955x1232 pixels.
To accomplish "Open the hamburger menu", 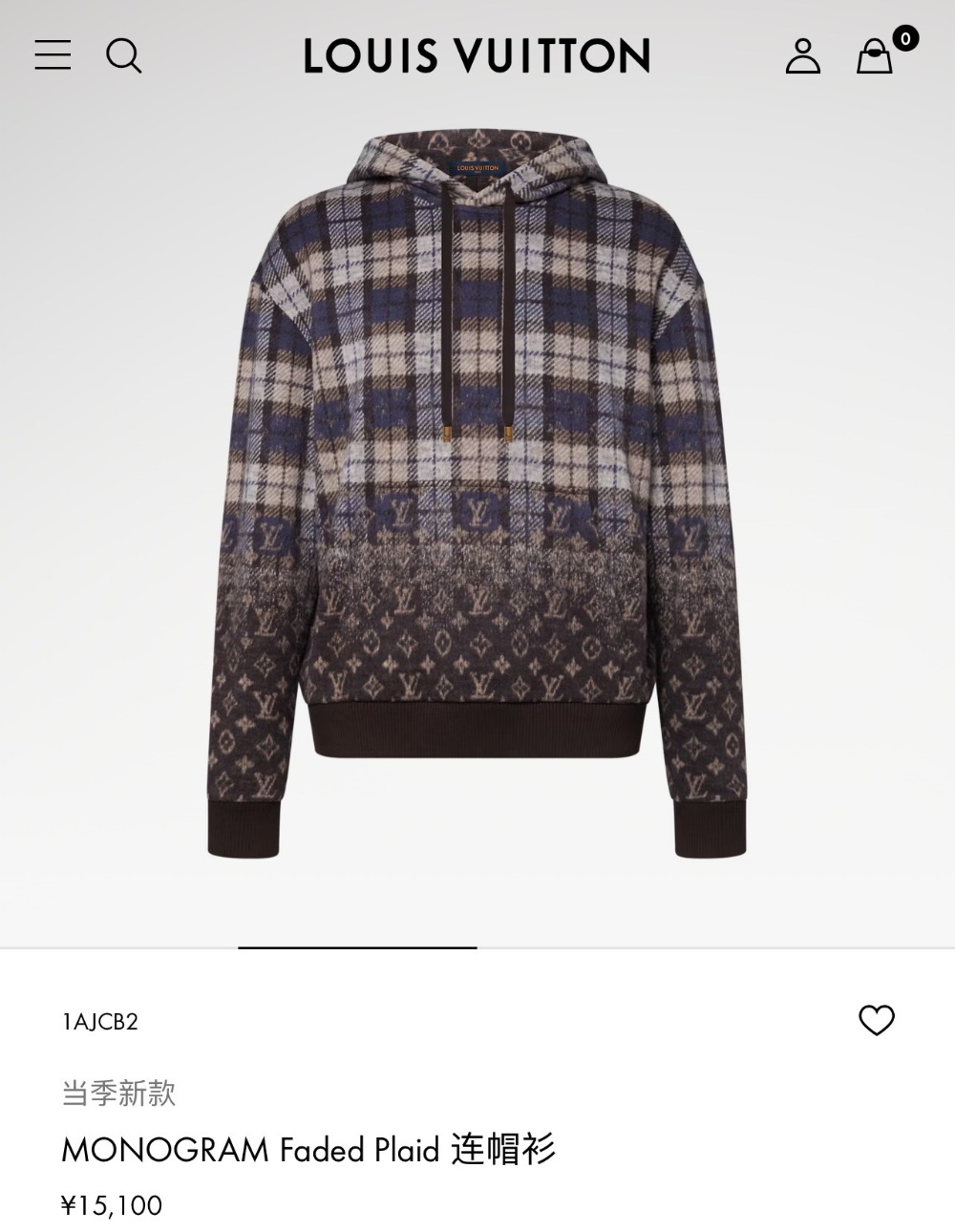I will click(x=53, y=55).
